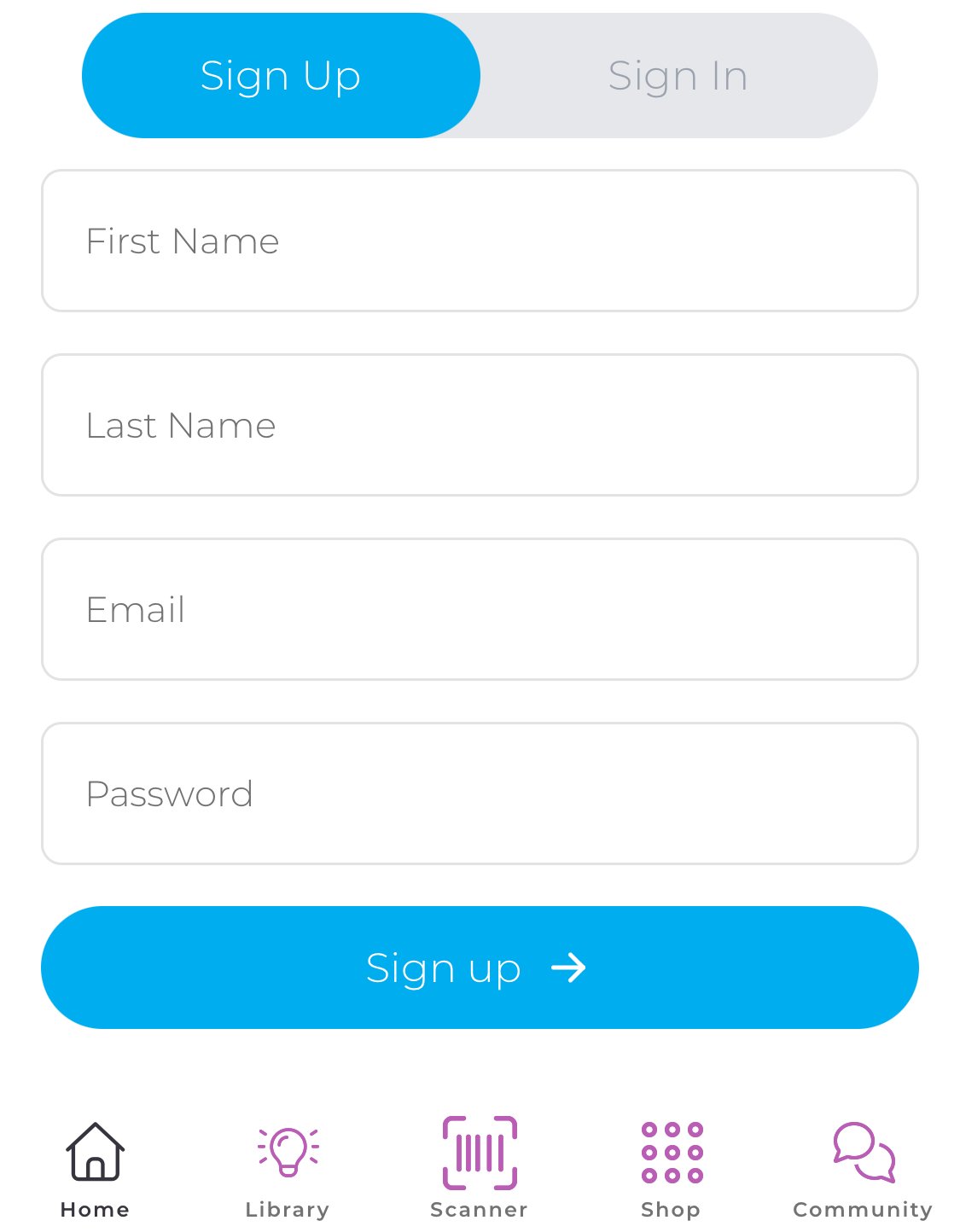Enter the Email input field
Screen dimensions: 960x1232
(x=480, y=609)
